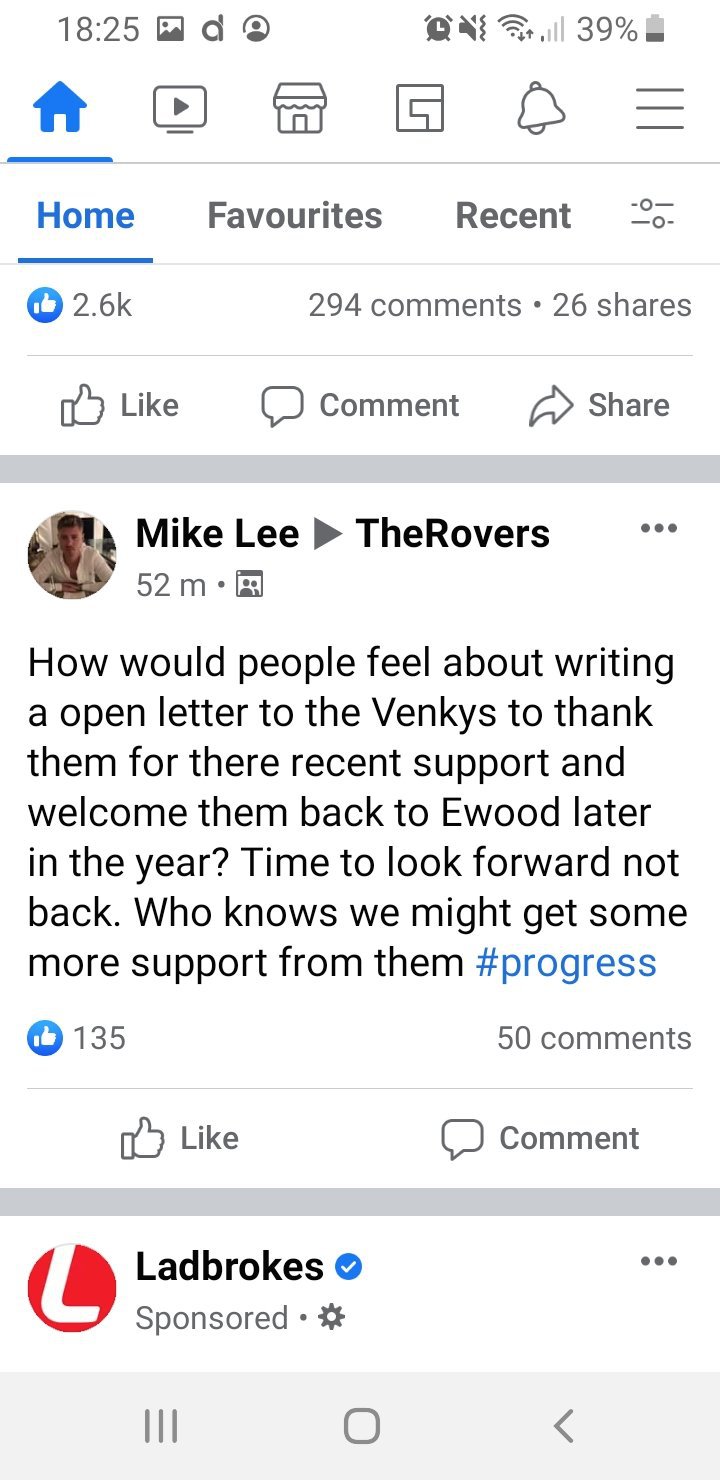Tap the #progress hashtag
Screen dimensions: 720x1480
coord(566,963)
